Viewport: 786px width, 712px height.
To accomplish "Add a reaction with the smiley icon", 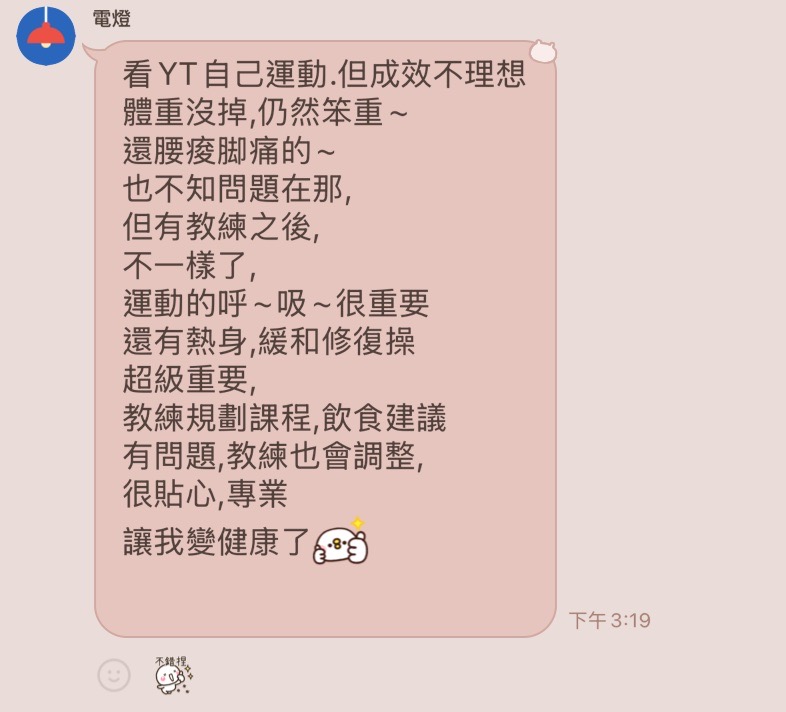I will coord(114,675).
